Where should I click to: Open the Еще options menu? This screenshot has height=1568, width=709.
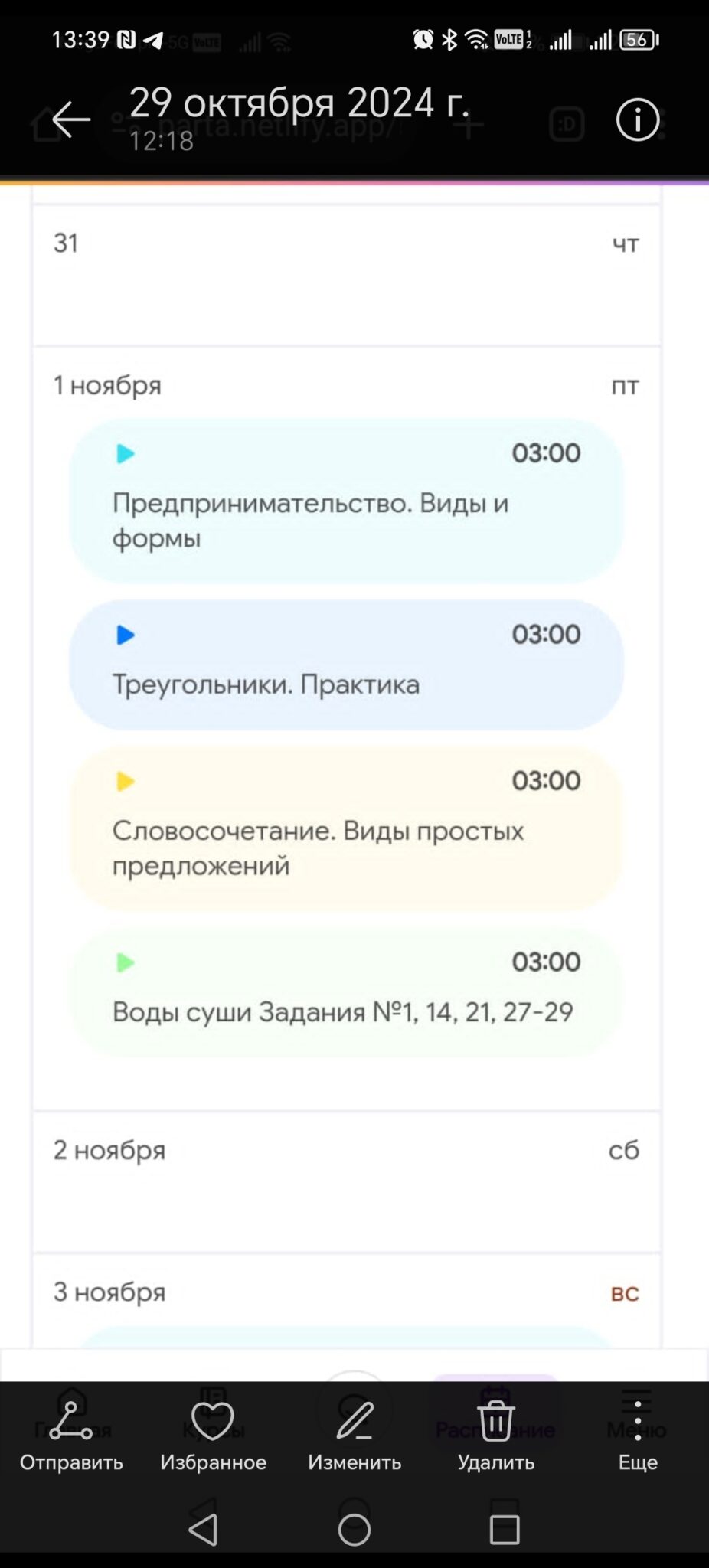click(x=637, y=1435)
